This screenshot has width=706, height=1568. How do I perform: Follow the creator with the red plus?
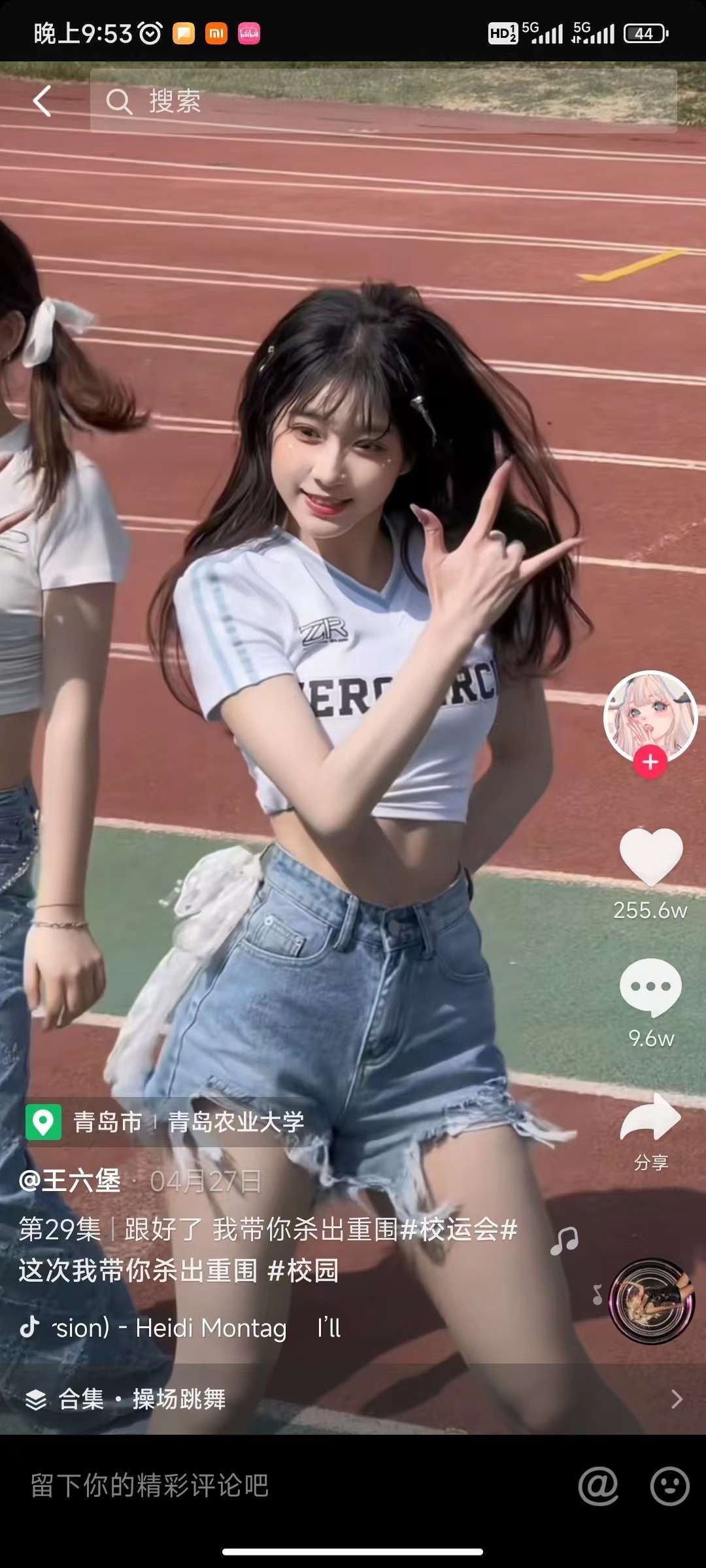(x=650, y=762)
